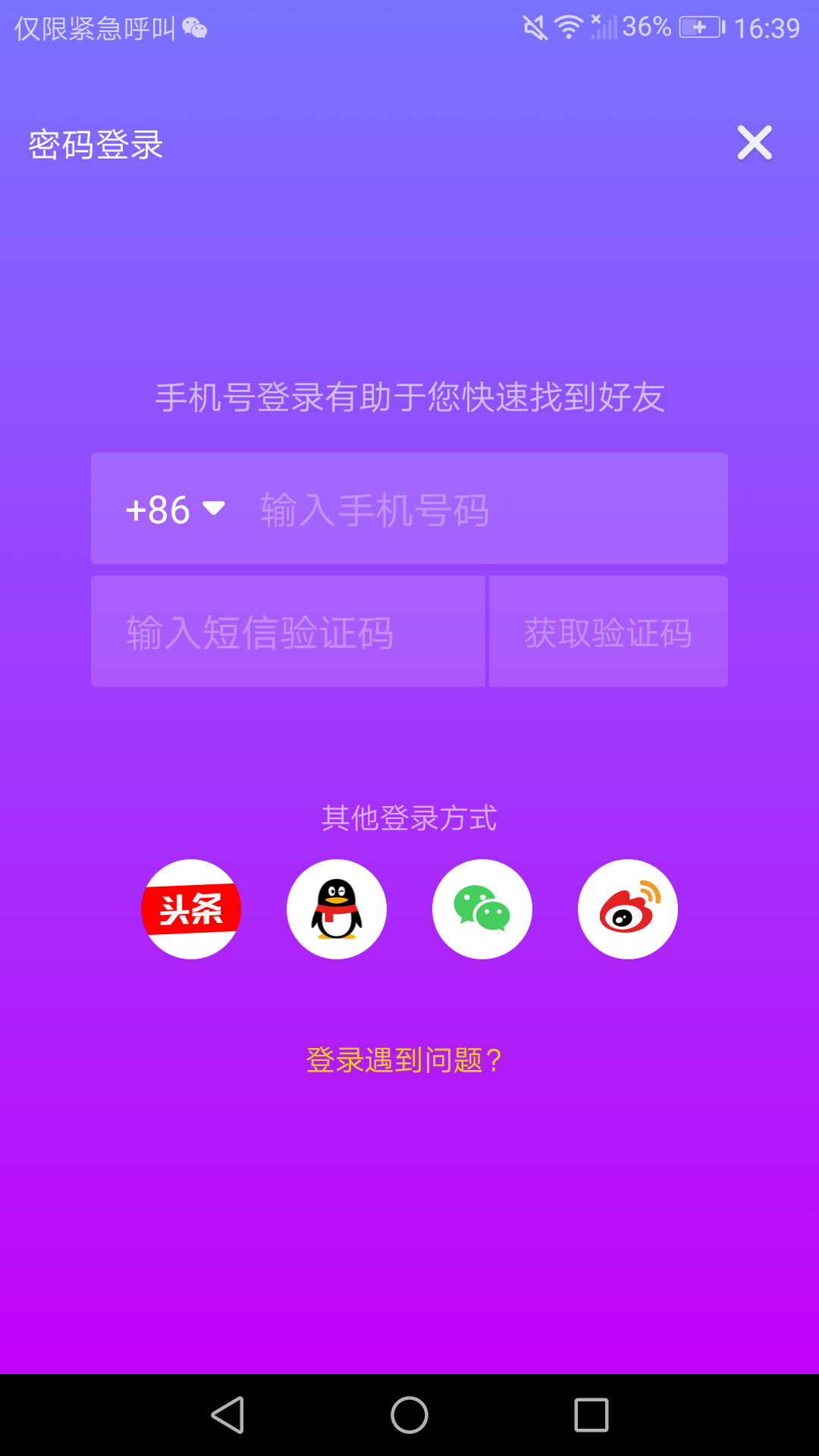Focus the SMS verification code field

point(288,632)
